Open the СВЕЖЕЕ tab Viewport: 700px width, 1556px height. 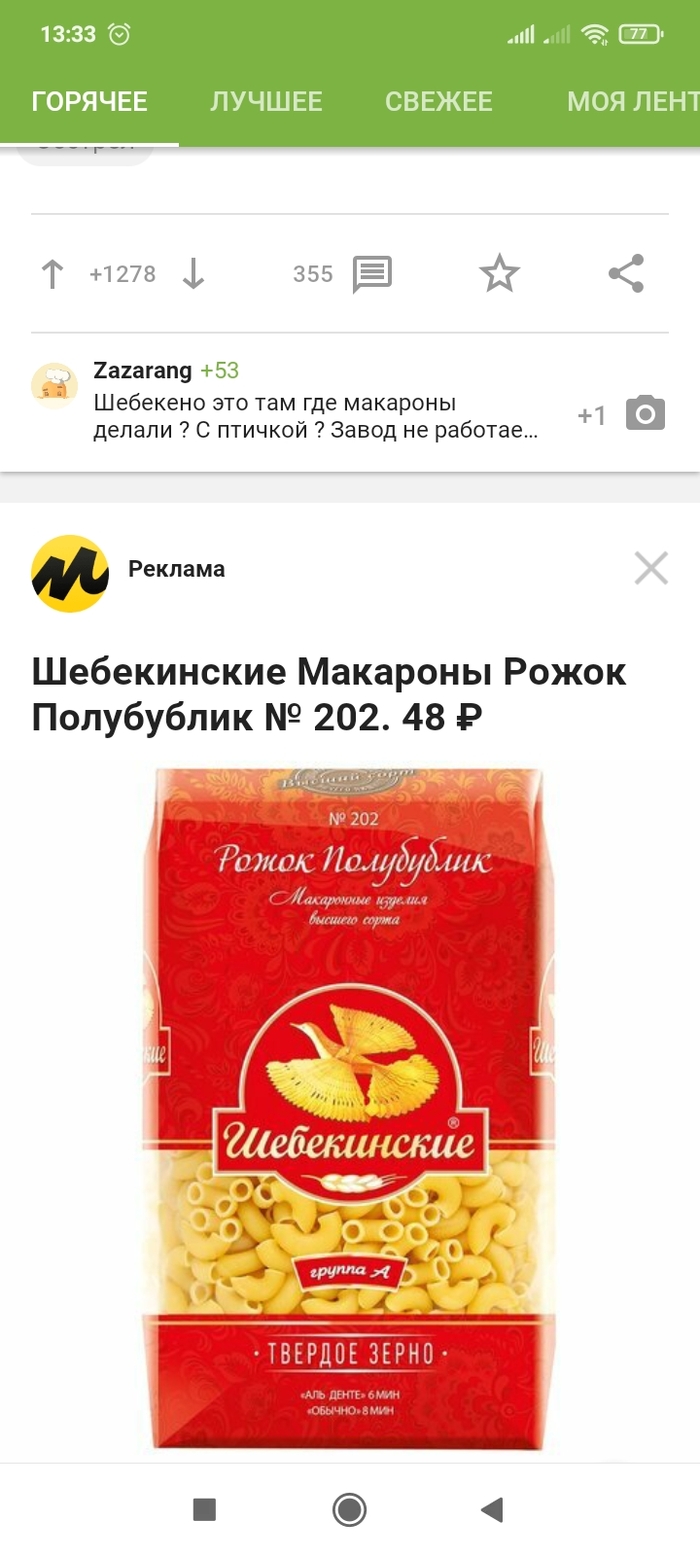tap(439, 102)
